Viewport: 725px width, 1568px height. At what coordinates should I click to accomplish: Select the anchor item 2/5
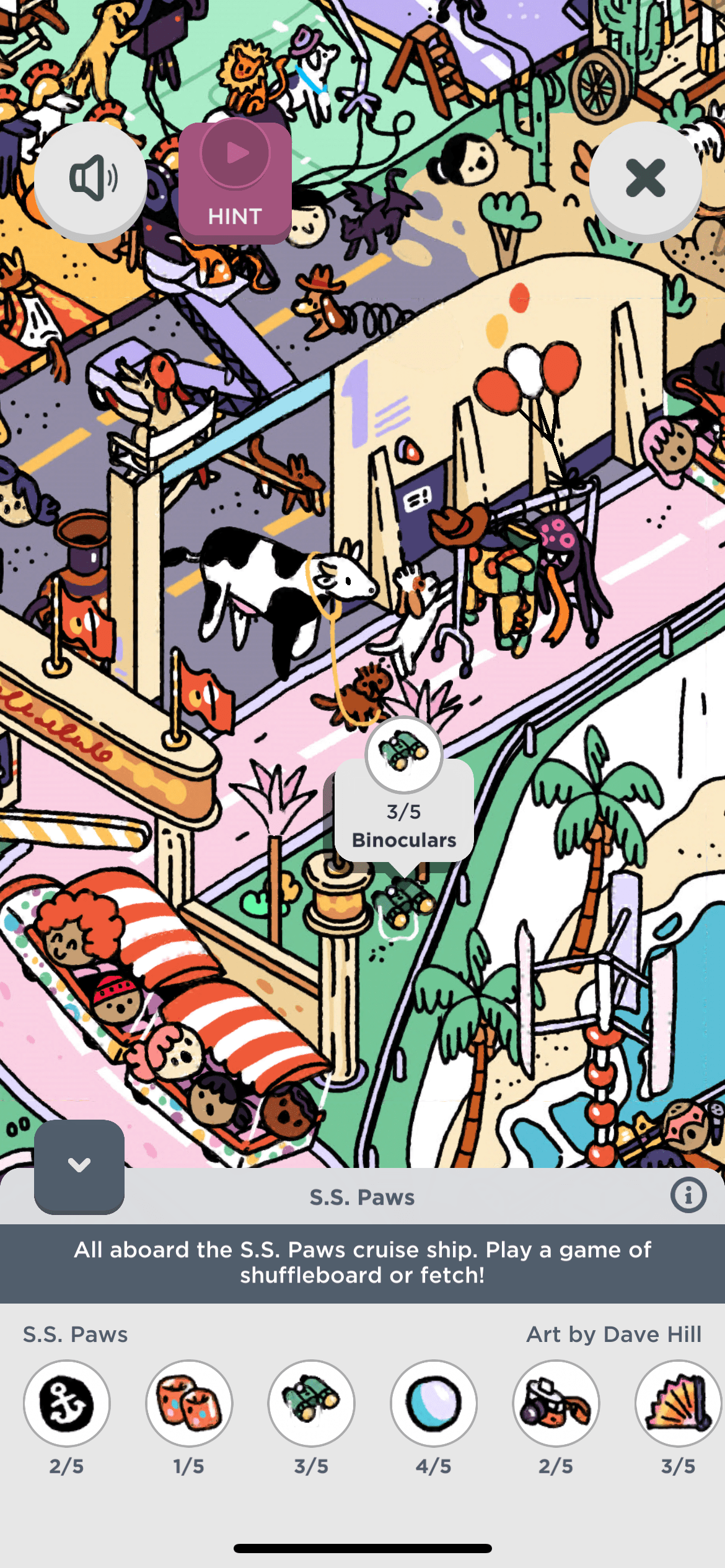(67, 1403)
